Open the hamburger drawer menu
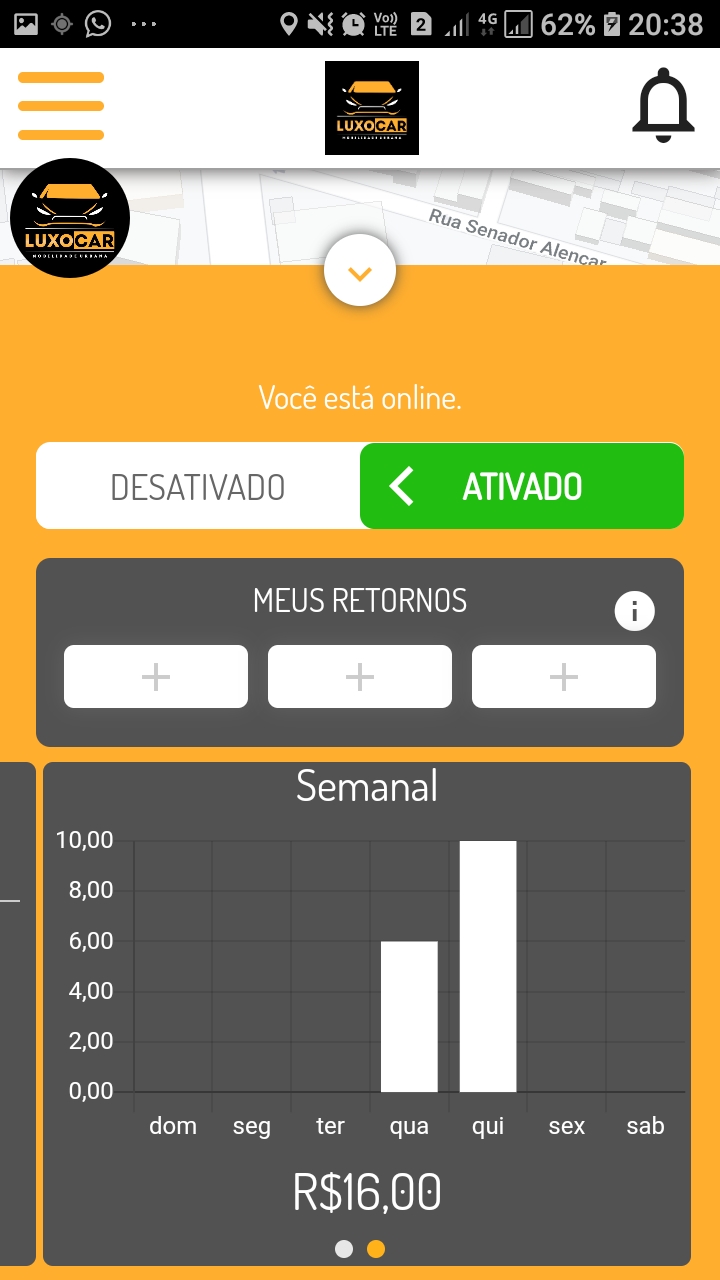This screenshot has width=720, height=1280. [61, 106]
